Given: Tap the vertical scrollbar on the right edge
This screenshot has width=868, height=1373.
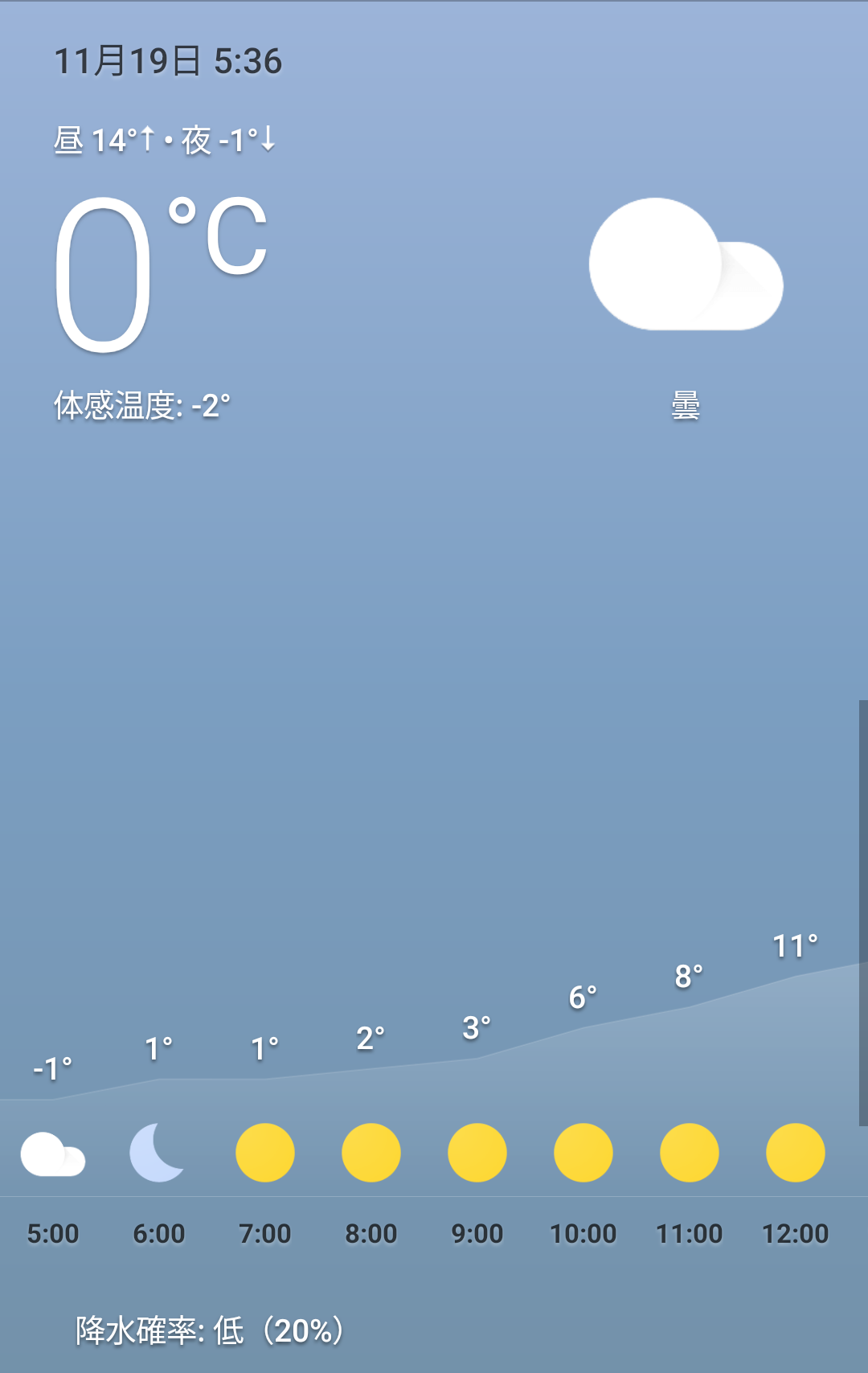Looking at the screenshot, I should (x=862, y=912).
